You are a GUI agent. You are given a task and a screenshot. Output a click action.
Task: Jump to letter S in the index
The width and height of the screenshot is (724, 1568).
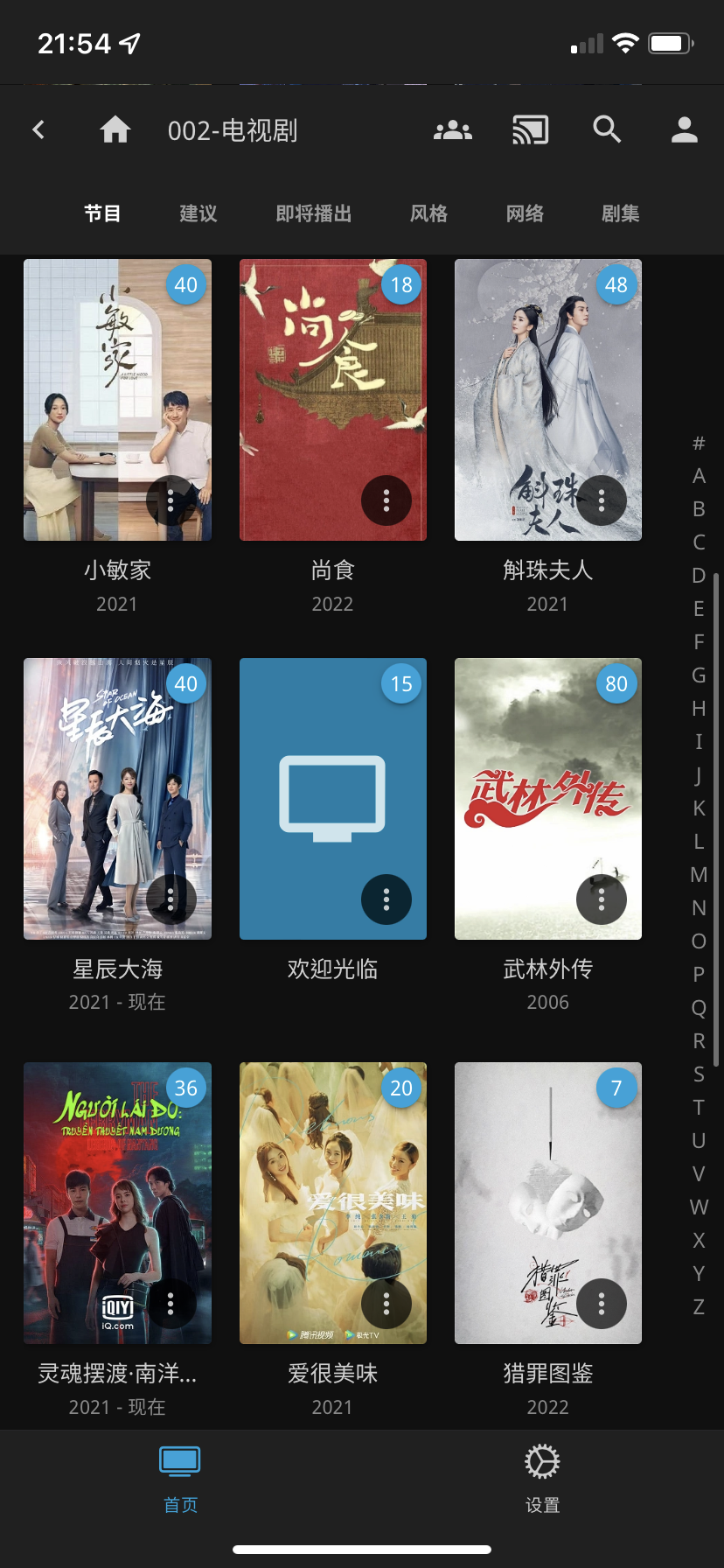pyautogui.click(x=699, y=1074)
